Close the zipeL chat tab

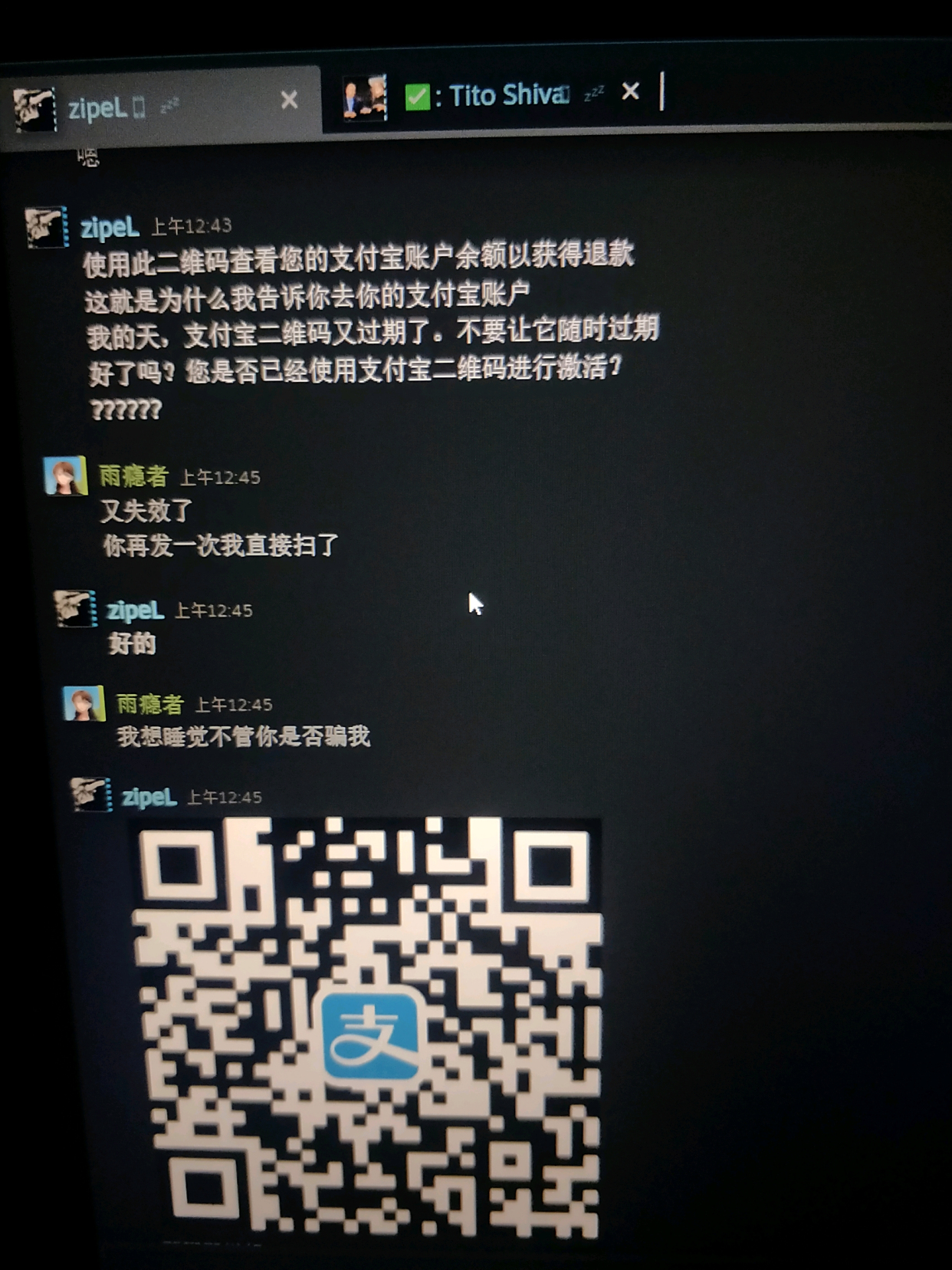[x=289, y=100]
